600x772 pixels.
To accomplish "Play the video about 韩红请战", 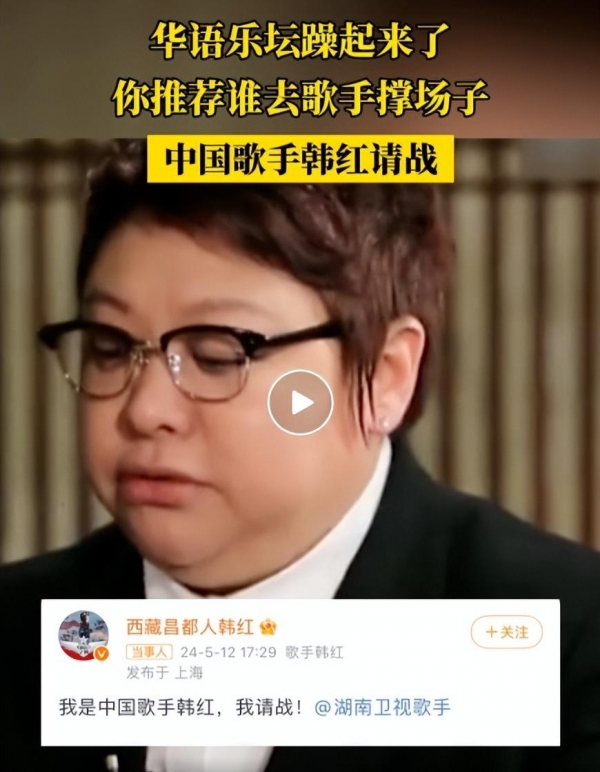I will pos(300,403).
